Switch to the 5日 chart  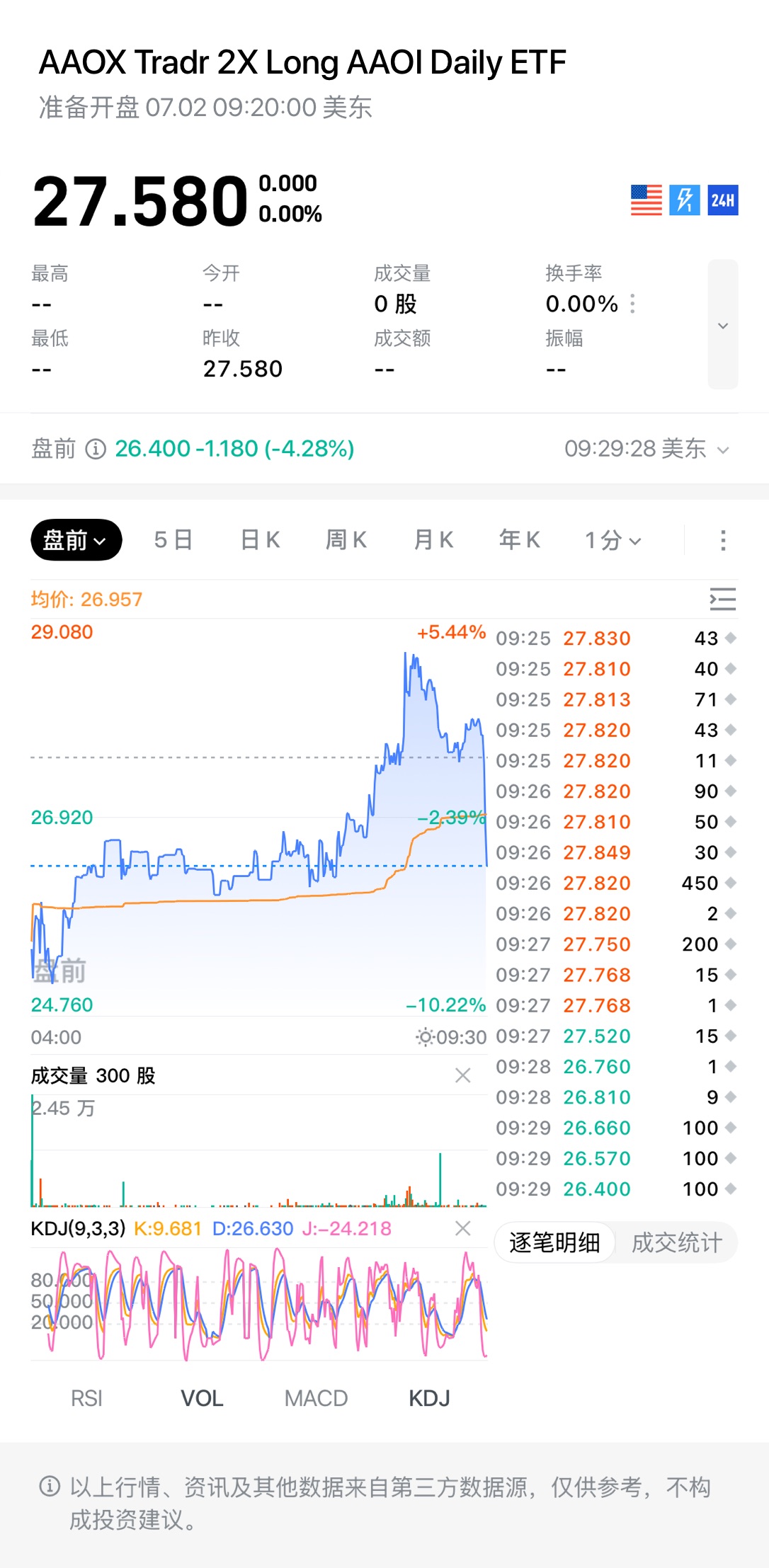[x=173, y=540]
